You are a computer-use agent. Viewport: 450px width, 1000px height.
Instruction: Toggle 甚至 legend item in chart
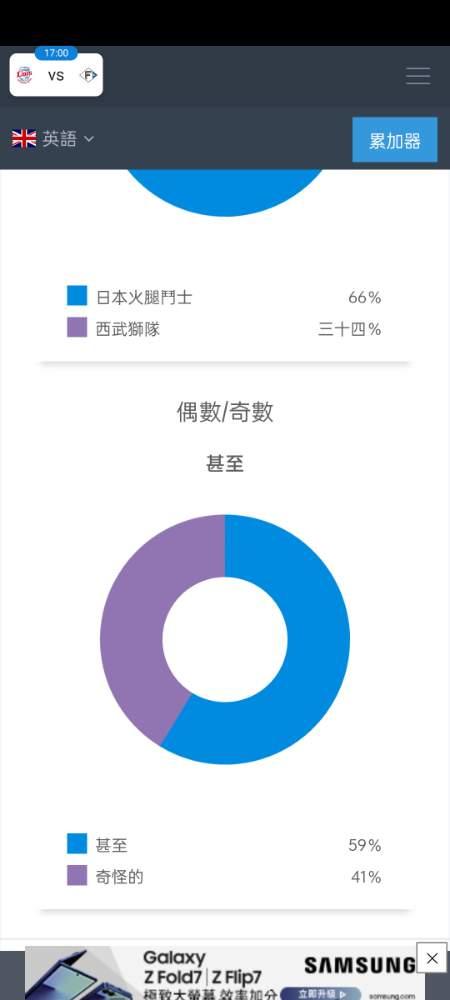pyautogui.click(x=98, y=845)
